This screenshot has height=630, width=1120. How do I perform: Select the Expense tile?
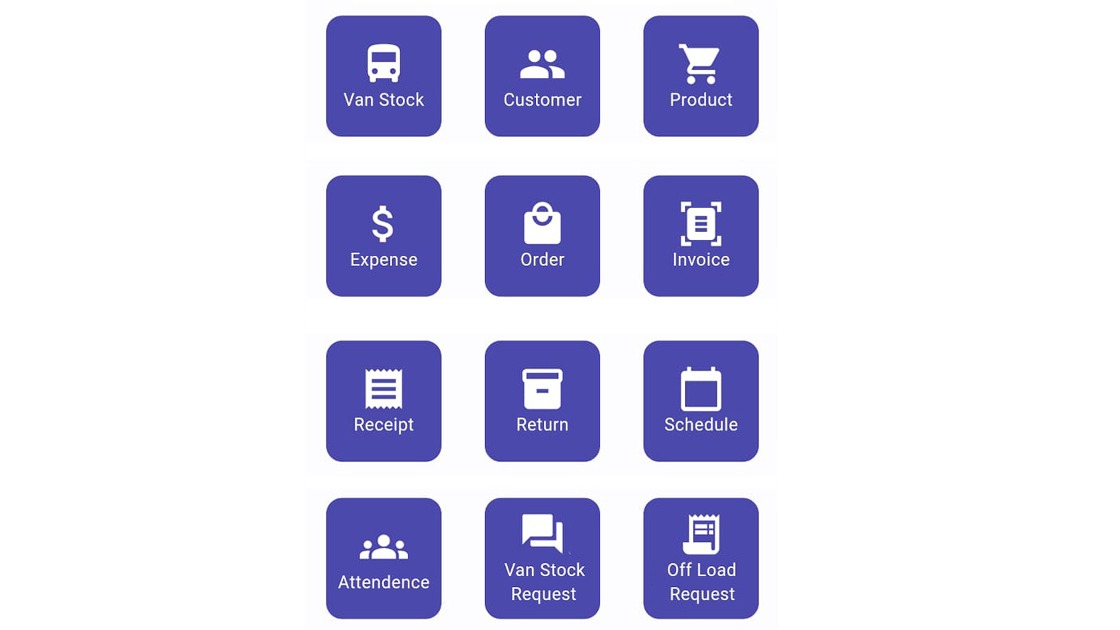pyautogui.click(x=383, y=236)
